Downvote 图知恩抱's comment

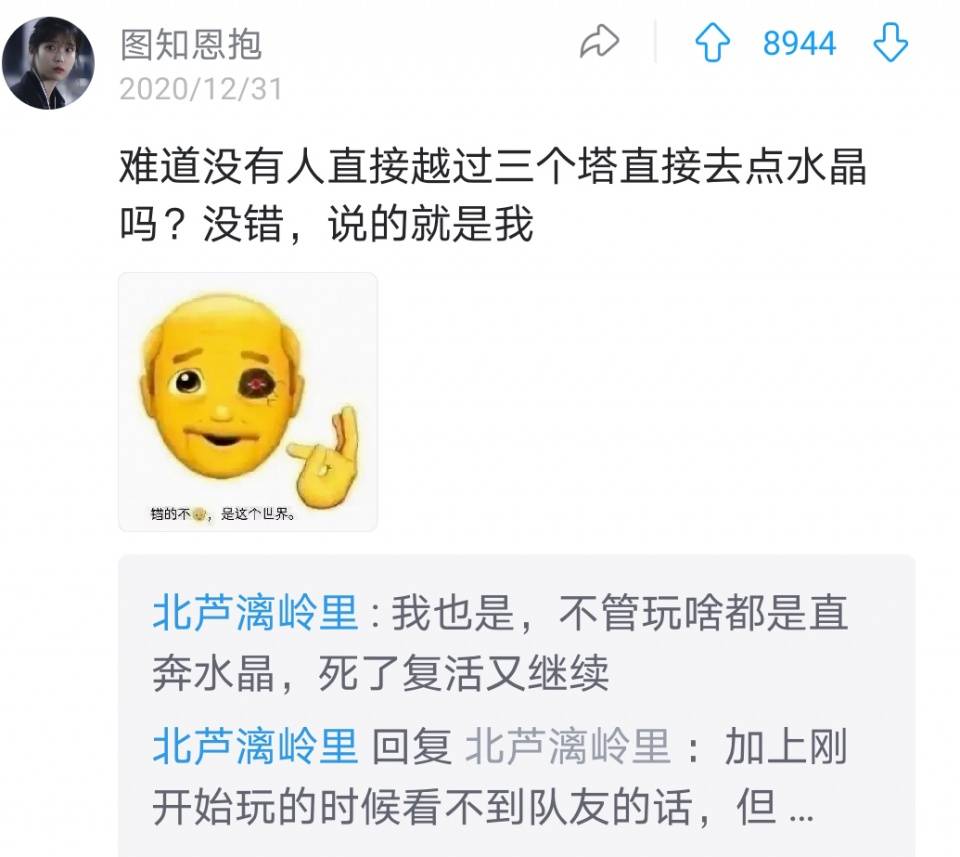890,44
